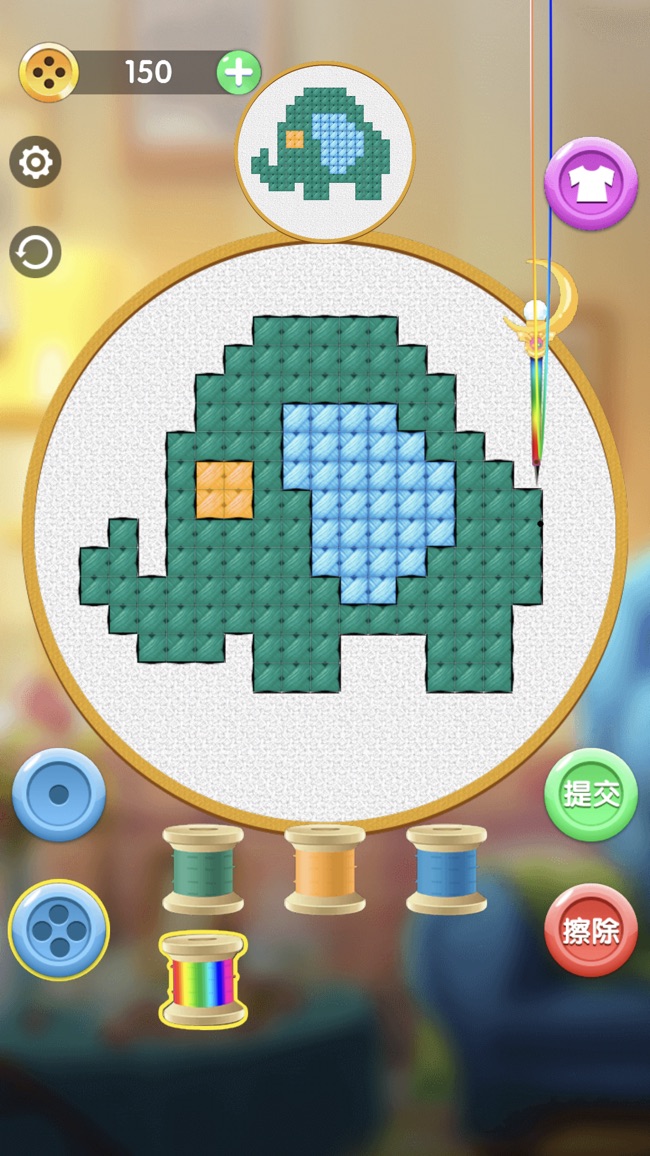Image resolution: width=650 pixels, height=1156 pixels.
Task: Add more coins with the green plus
Action: pyautogui.click(x=238, y=72)
